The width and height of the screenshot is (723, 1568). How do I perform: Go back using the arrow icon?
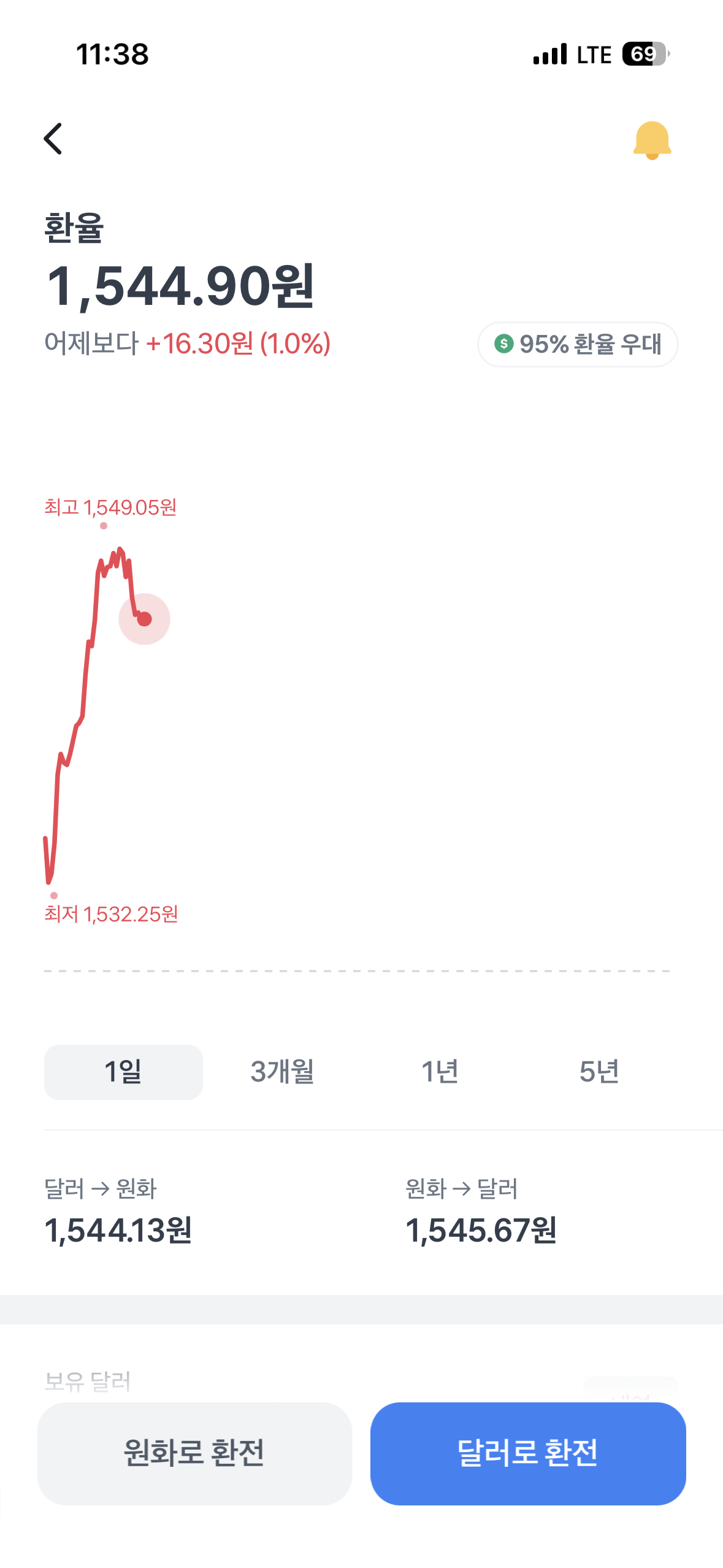tap(53, 139)
